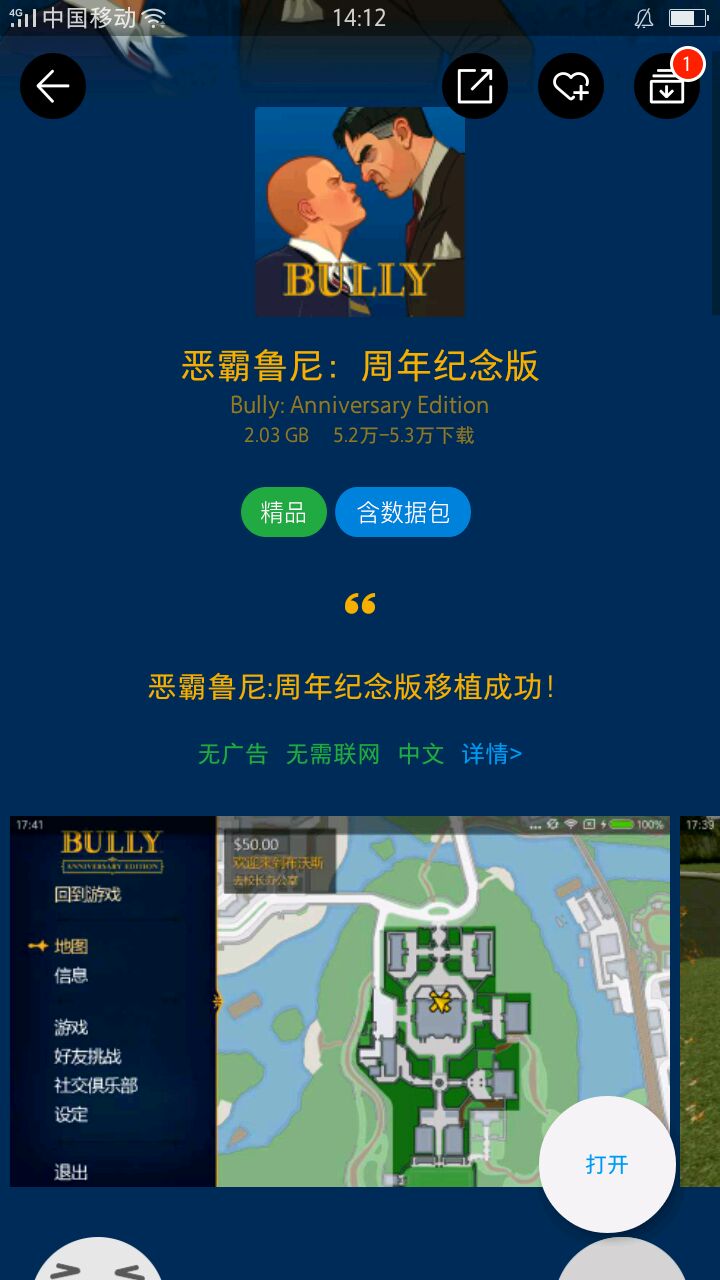Open the 详情> details link

click(x=492, y=754)
